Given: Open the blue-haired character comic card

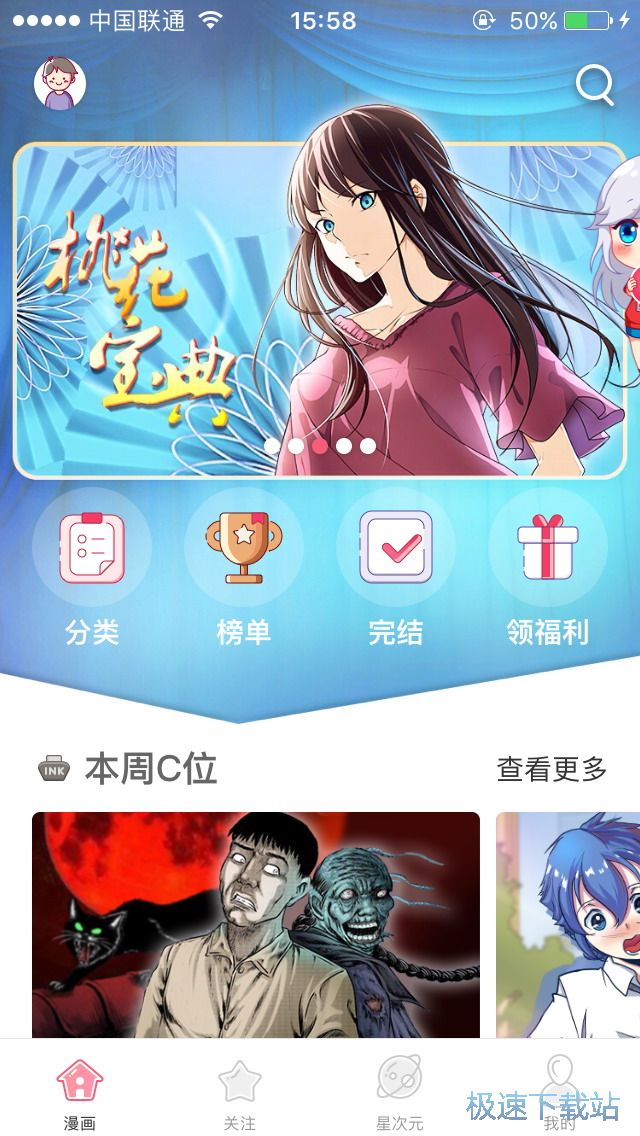Looking at the screenshot, I should pos(568,925).
